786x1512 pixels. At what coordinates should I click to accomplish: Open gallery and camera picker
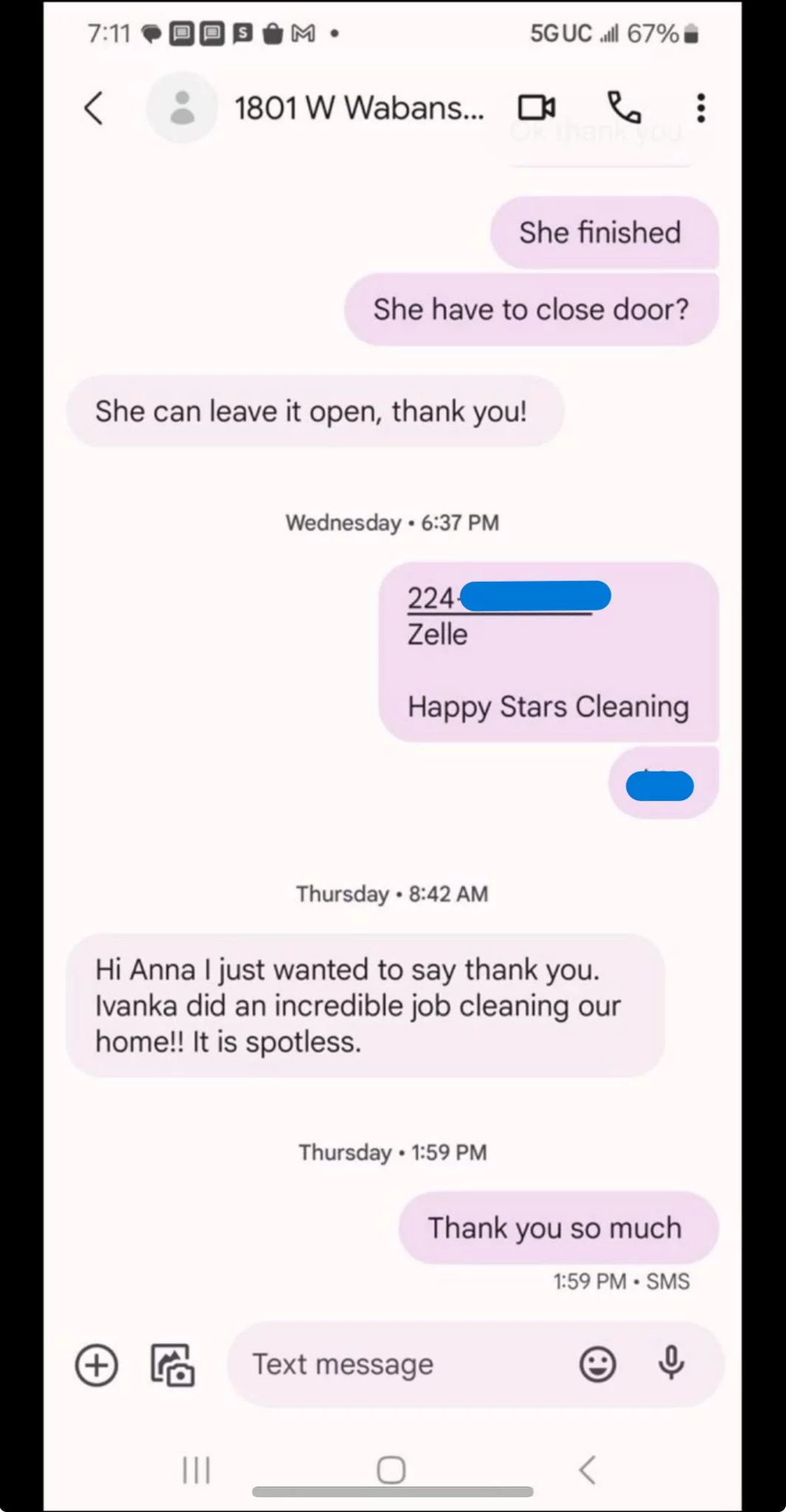[x=173, y=1365]
